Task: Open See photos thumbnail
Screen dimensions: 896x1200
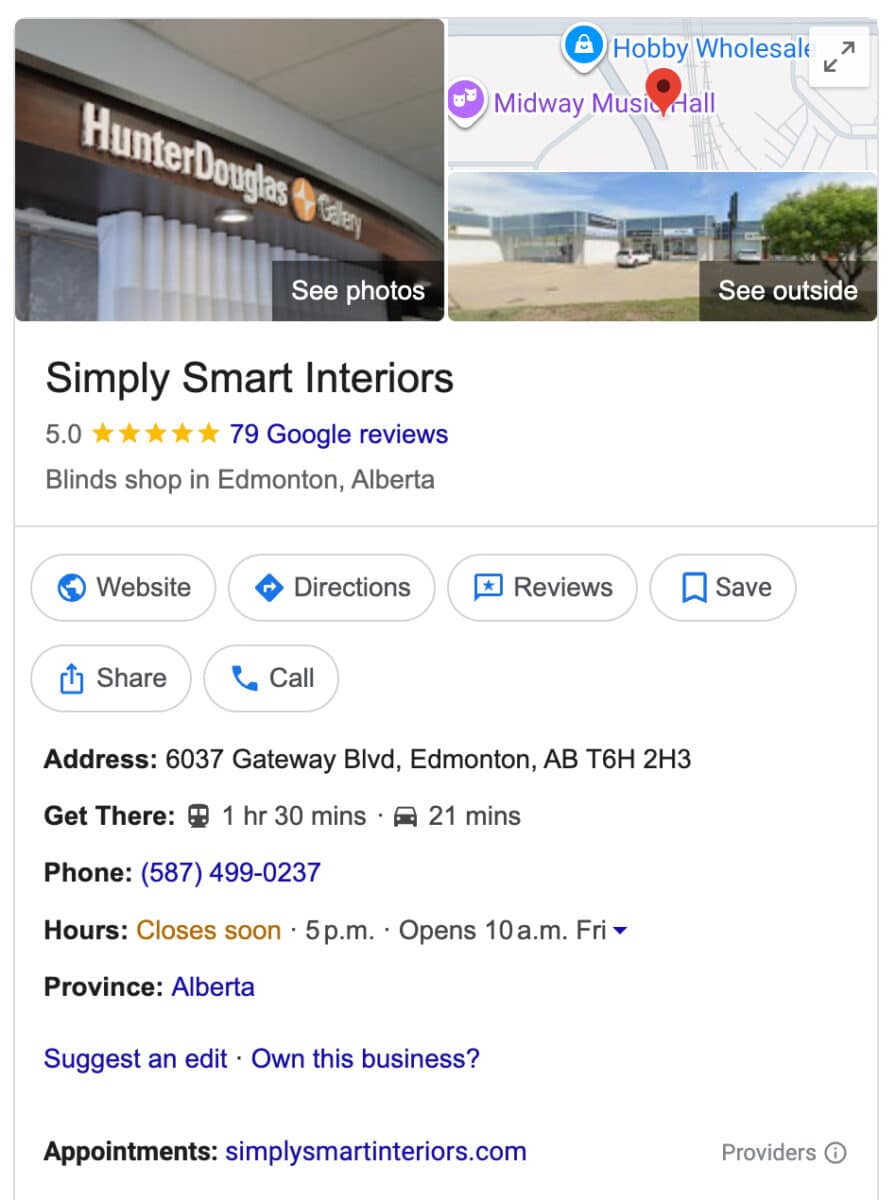Action: click(230, 170)
